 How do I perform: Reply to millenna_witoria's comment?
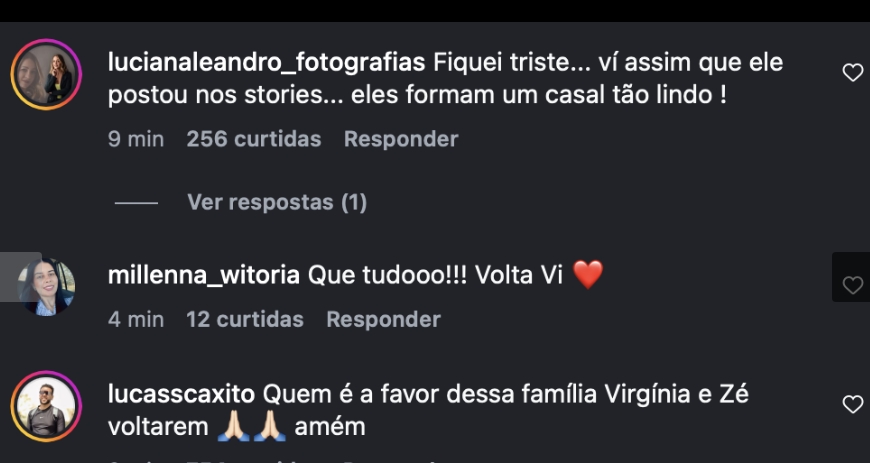[383, 319]
